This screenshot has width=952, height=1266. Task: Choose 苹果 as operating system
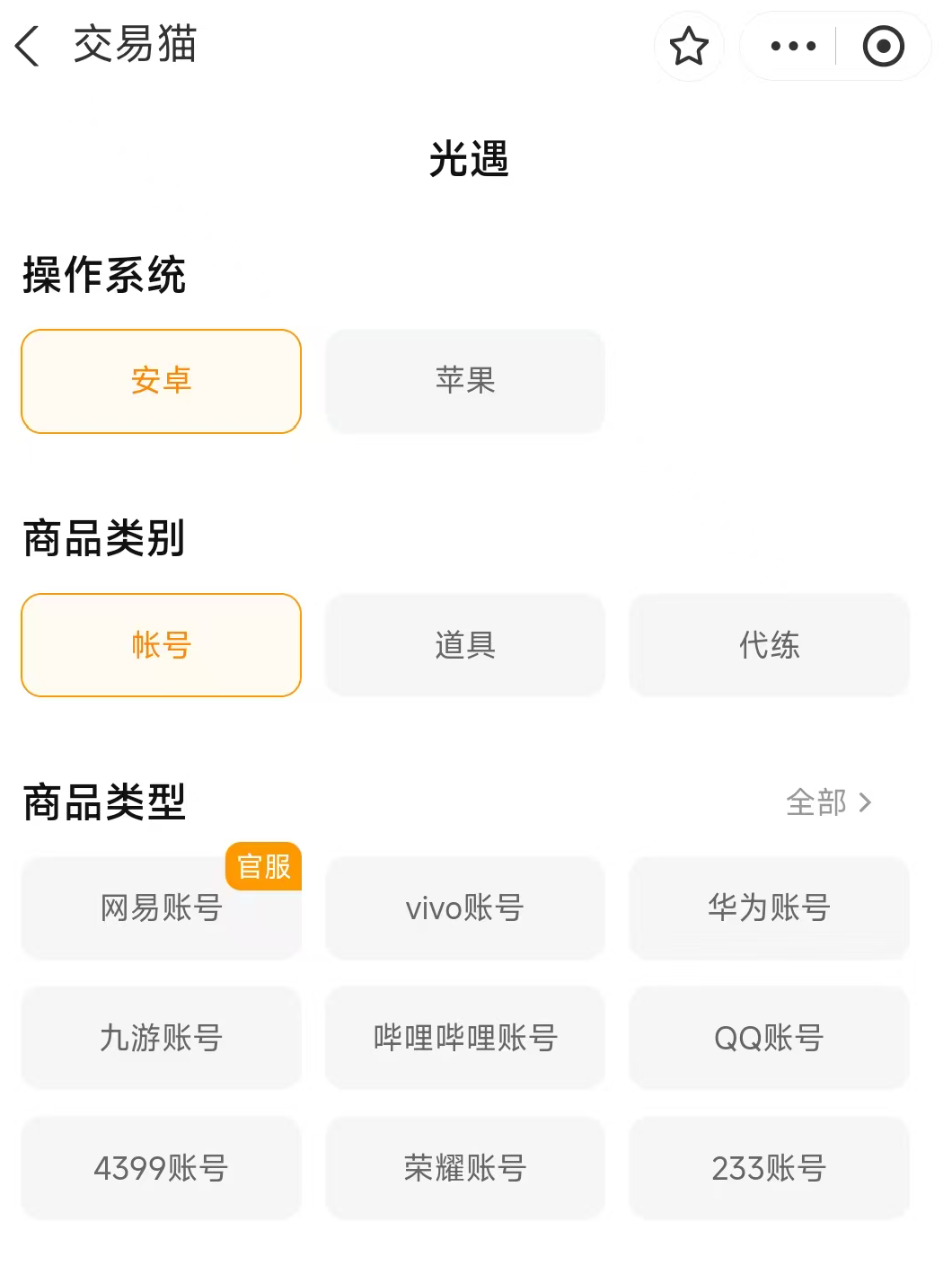pos(465,381)
